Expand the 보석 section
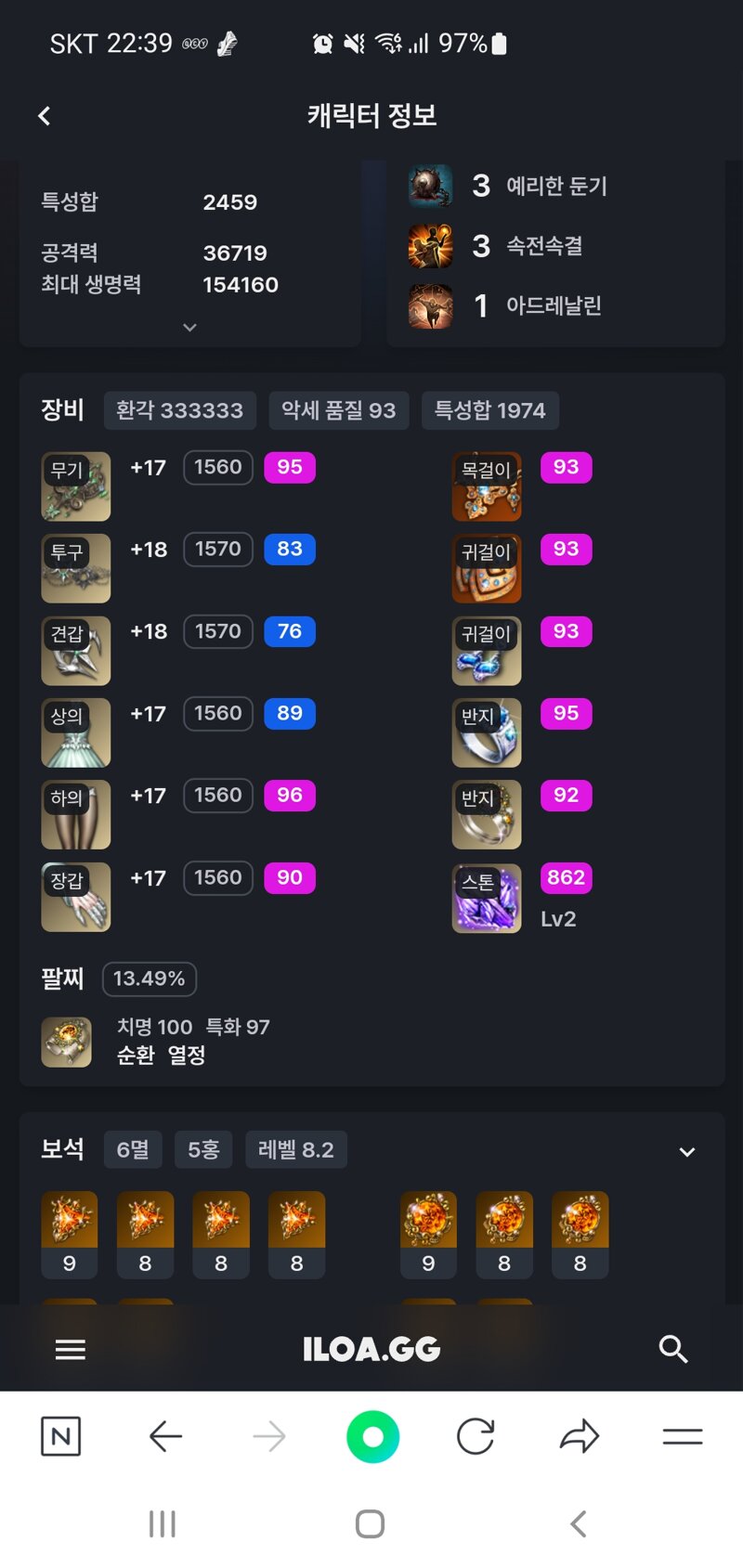Viewport: 743px width, 1568px height. pyautogui.click(x=686, y=1151)
